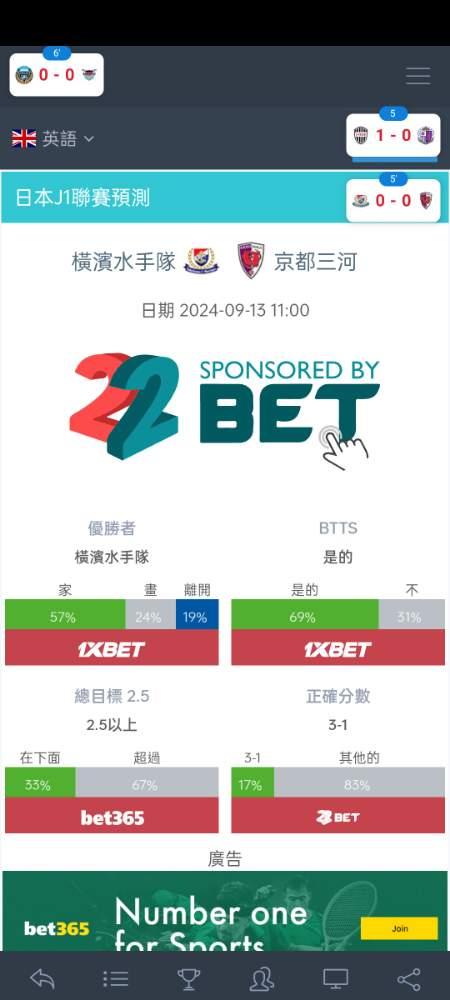
Task: Share this prediction page
Action: 409,978
